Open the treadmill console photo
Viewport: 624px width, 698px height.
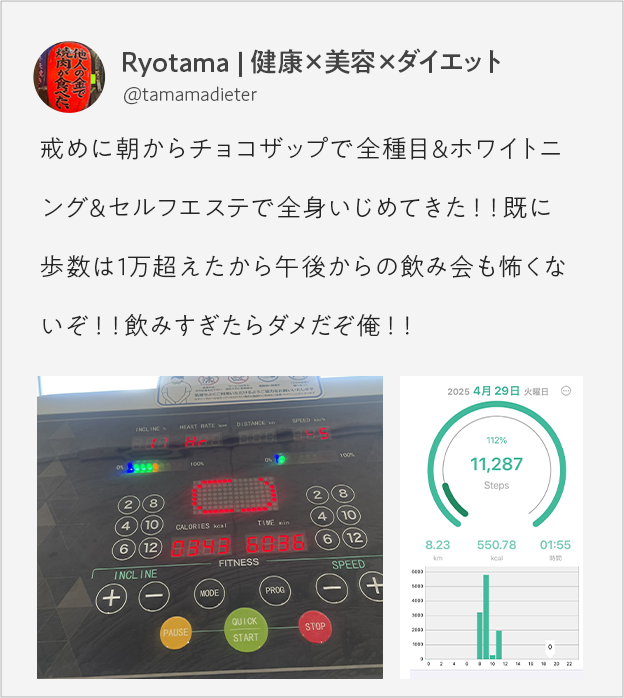tap(210, 527)
